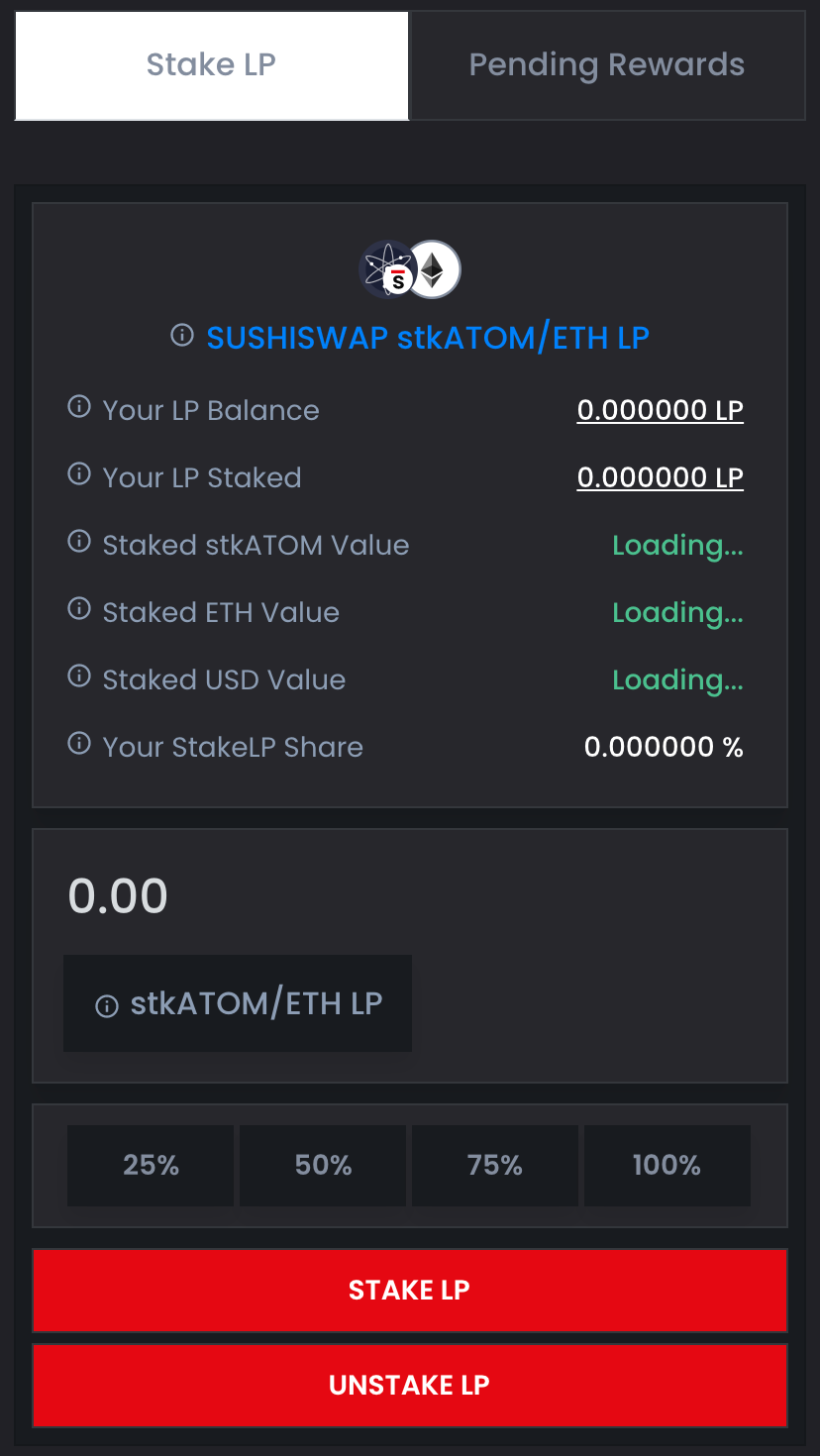Focus the 0.00 amount input field
Viewport: 820px width, 1456px height.
coord(410,896)
